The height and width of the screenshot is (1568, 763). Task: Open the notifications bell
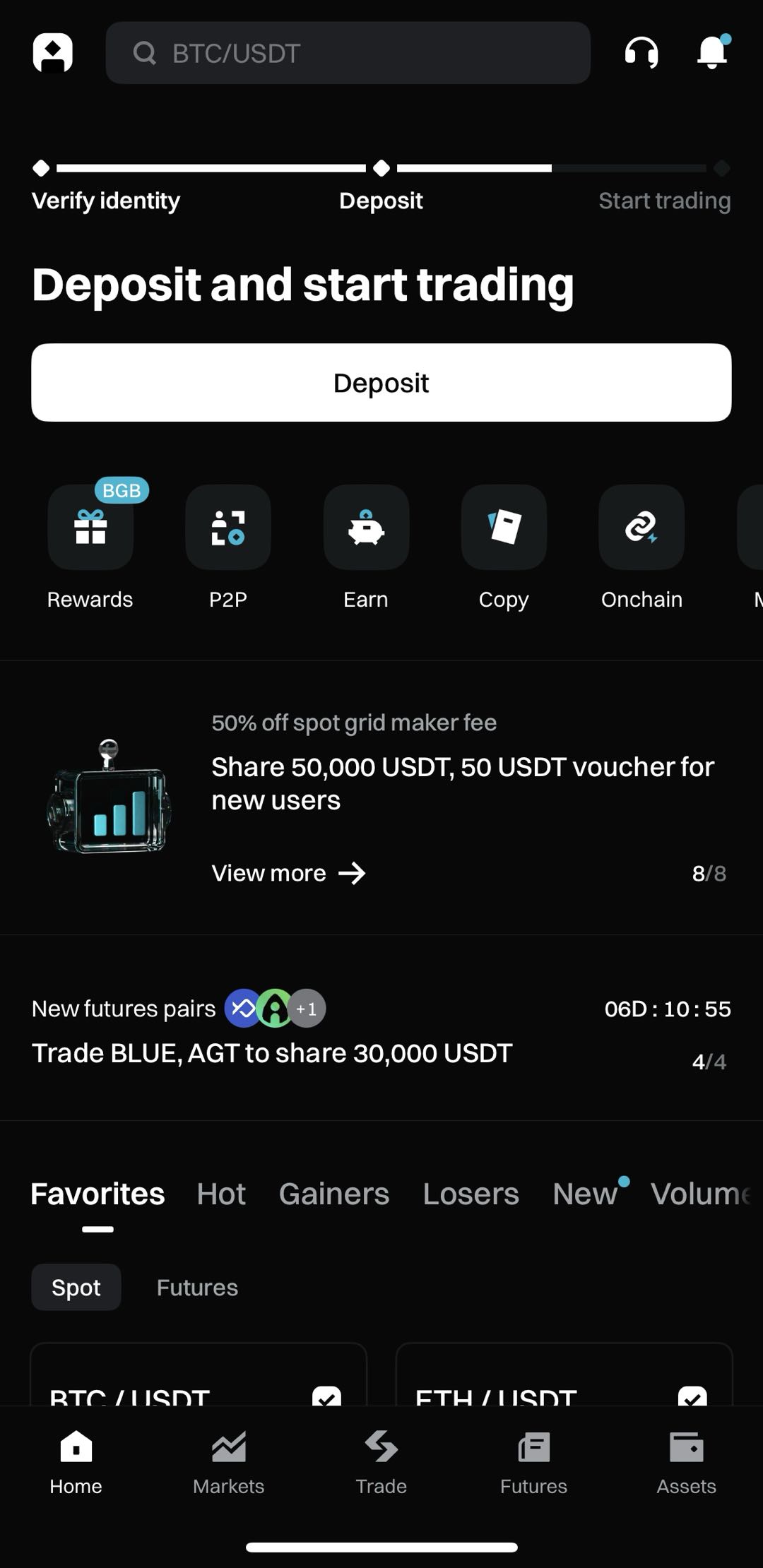click(712, 52)
